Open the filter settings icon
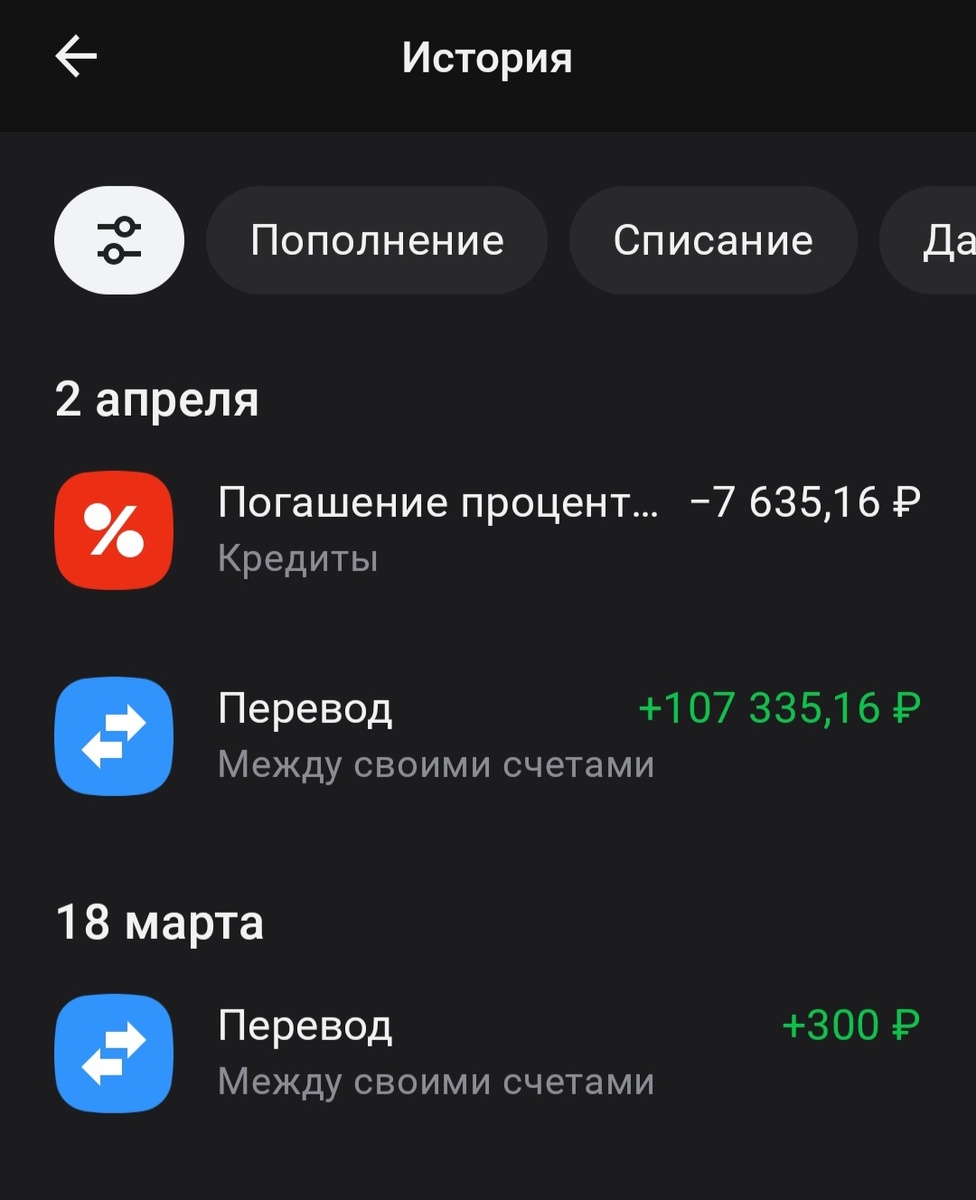This screenshot has width=976, height=1200. coord(119,240)
